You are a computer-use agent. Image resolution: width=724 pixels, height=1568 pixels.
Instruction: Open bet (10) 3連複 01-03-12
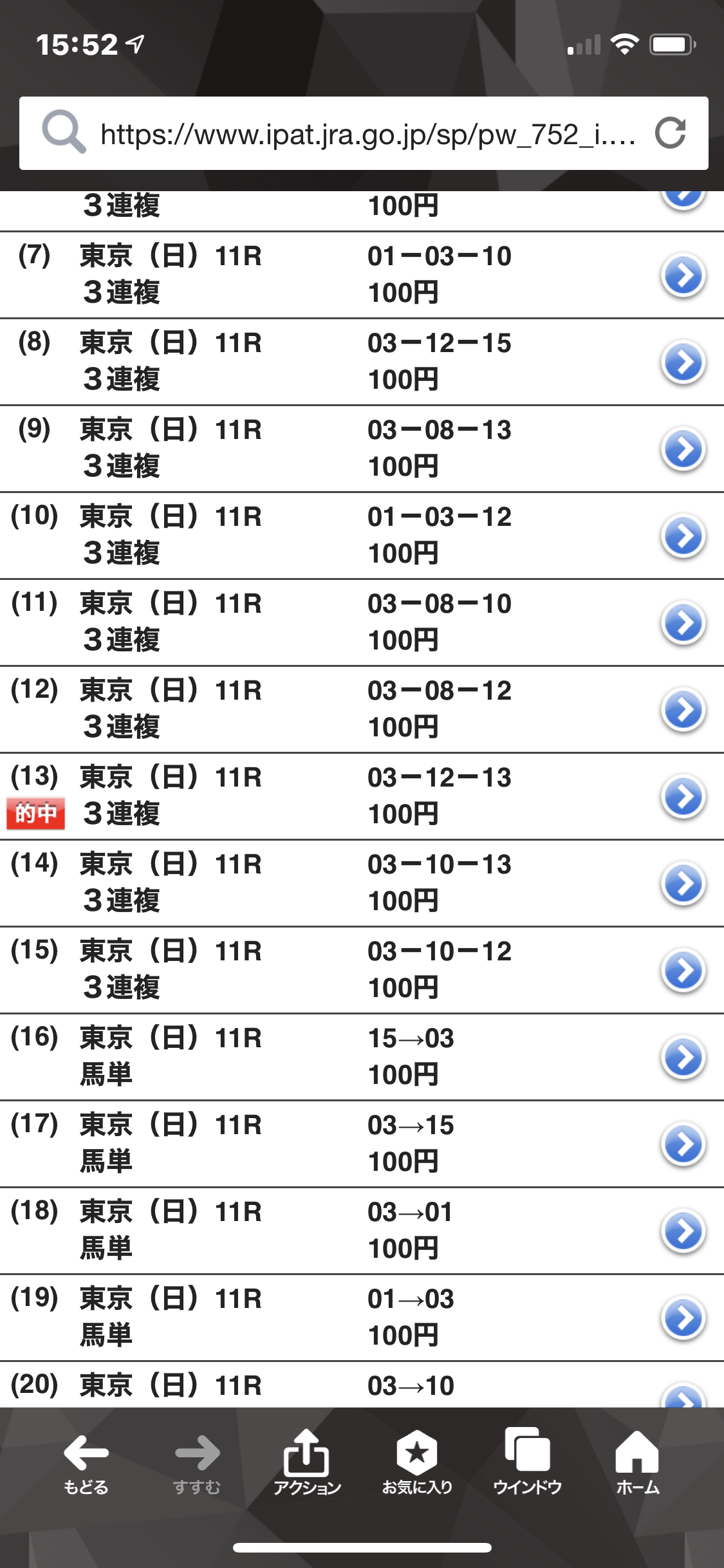683,536
